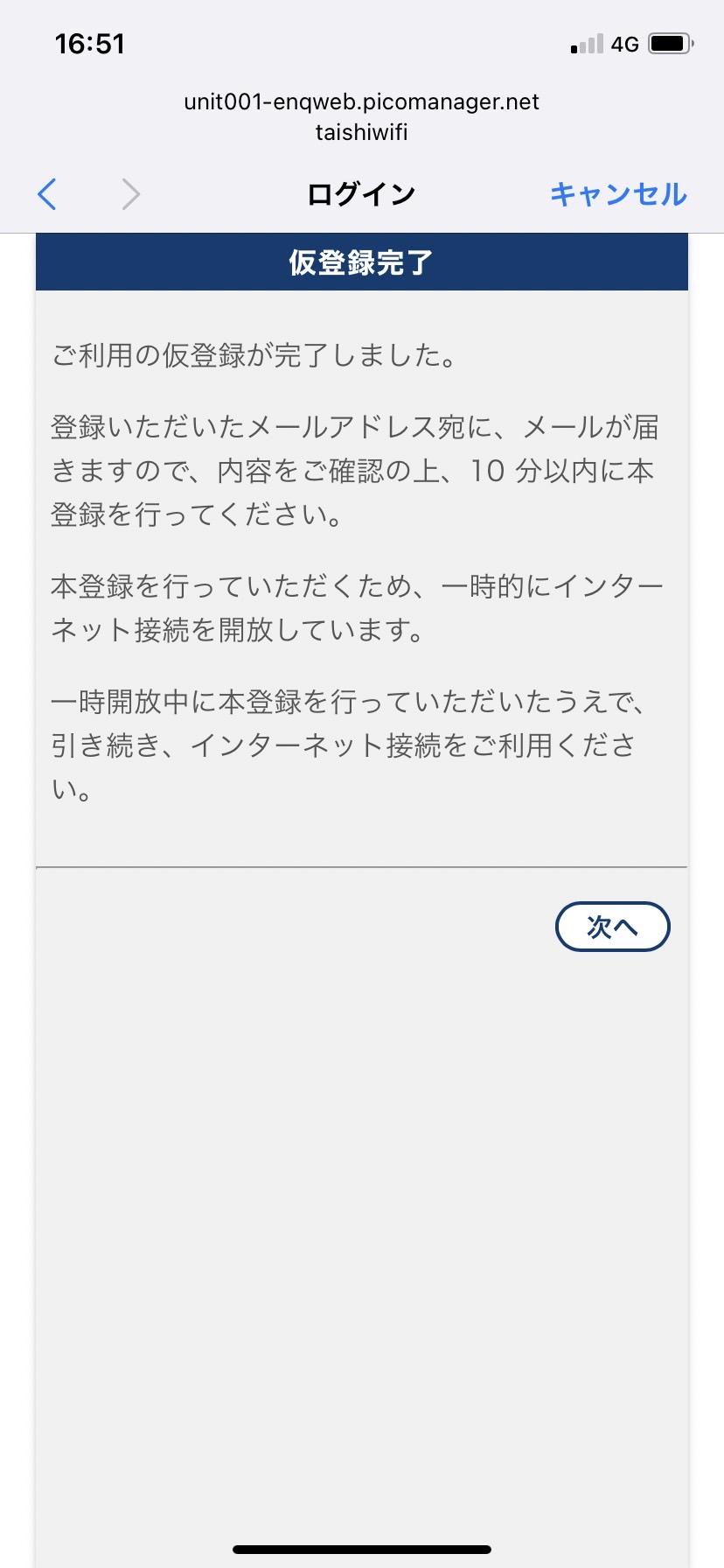The width and height of the screenshot is (724, 1568).
Task: Cancel the login with キャンセル
Action: click(x=618, y=194)
